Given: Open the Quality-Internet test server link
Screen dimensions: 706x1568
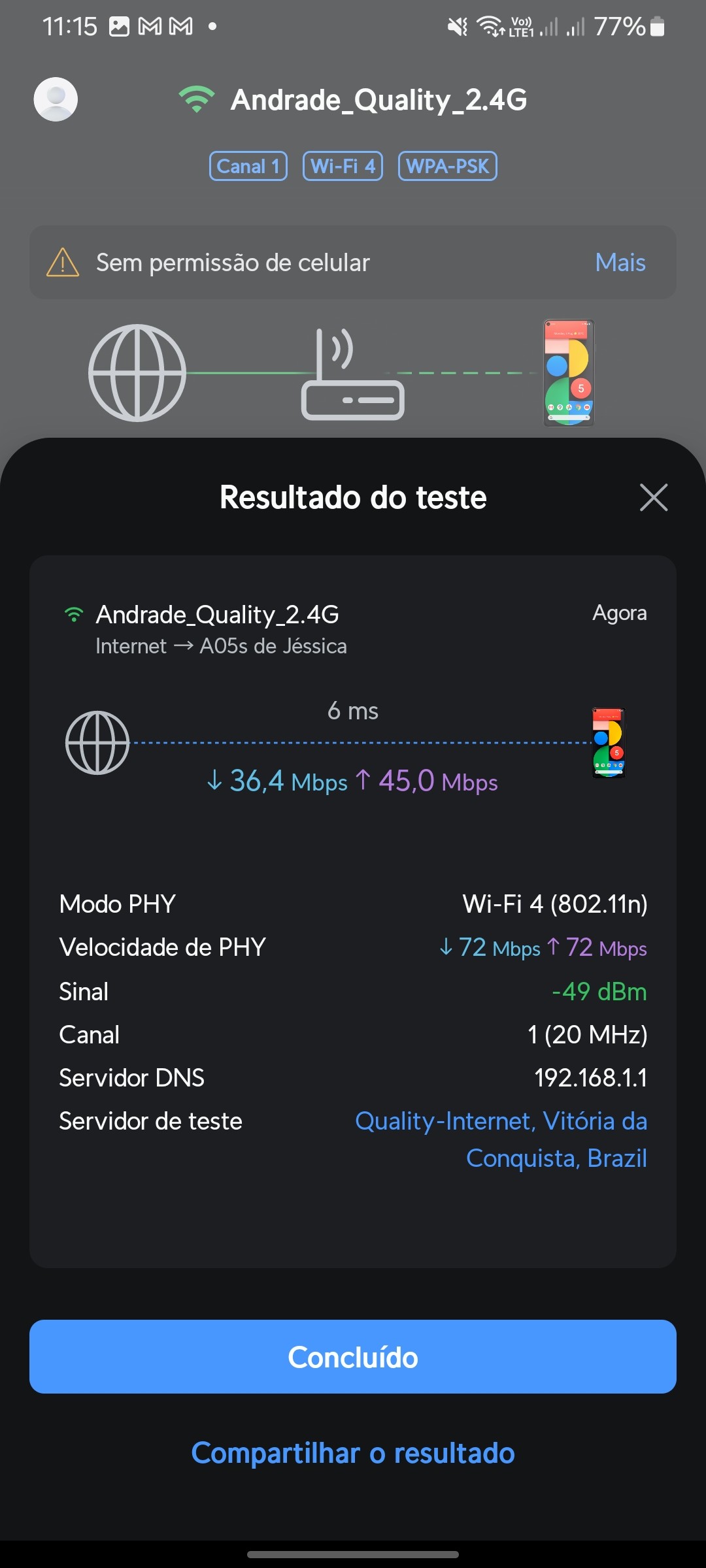Looking at the screenshot, I should point(501,1139).
